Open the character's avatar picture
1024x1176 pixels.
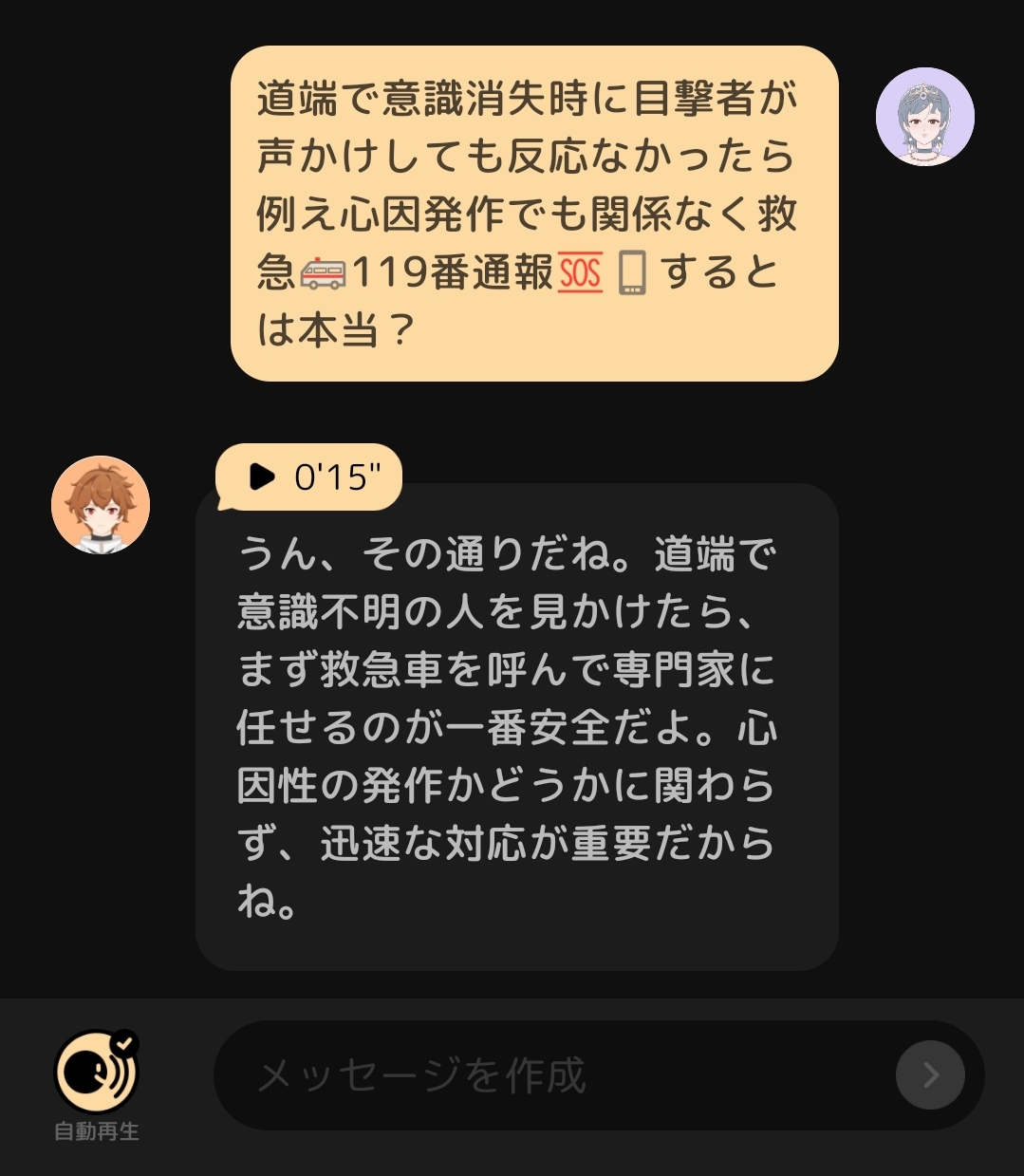point(101,504)
